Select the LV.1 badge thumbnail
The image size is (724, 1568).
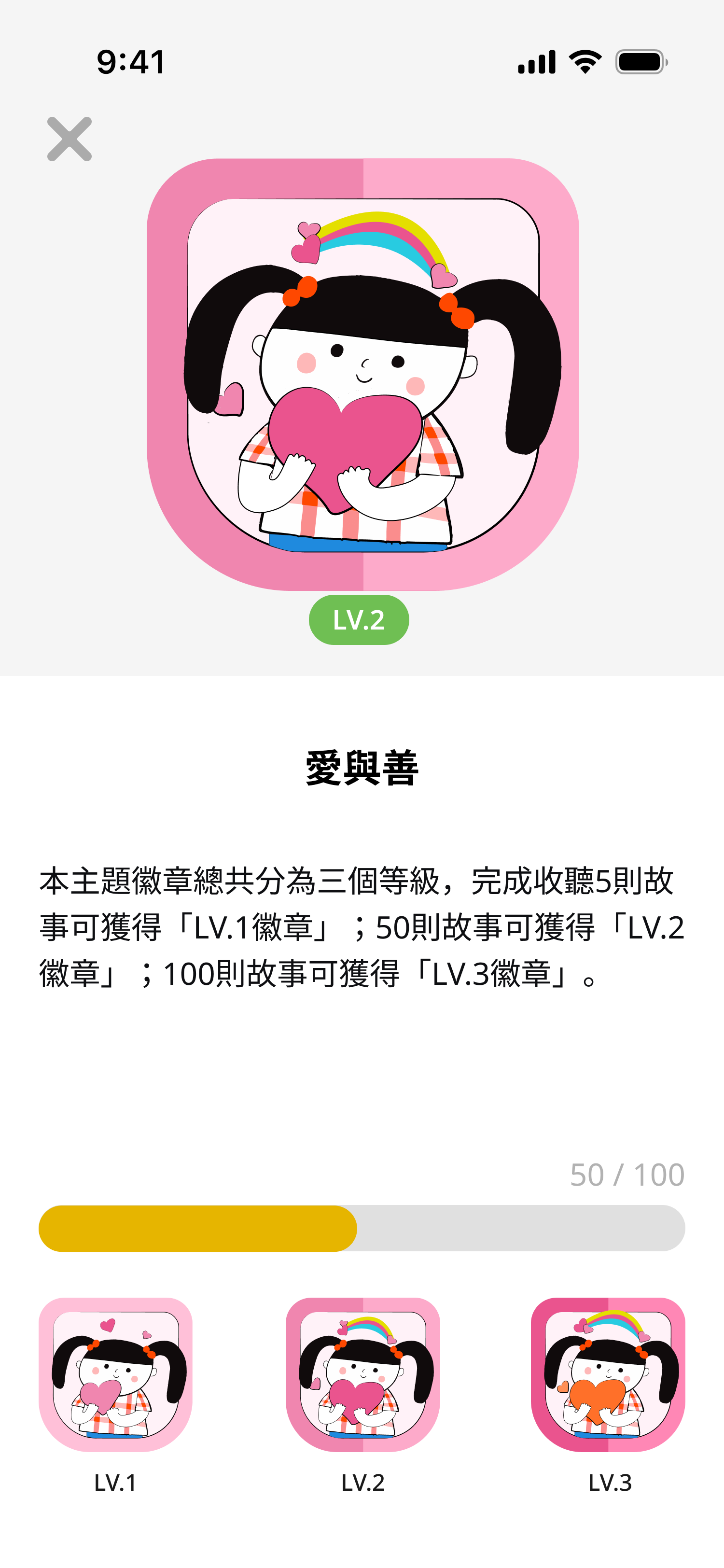tap(115, 1374)
